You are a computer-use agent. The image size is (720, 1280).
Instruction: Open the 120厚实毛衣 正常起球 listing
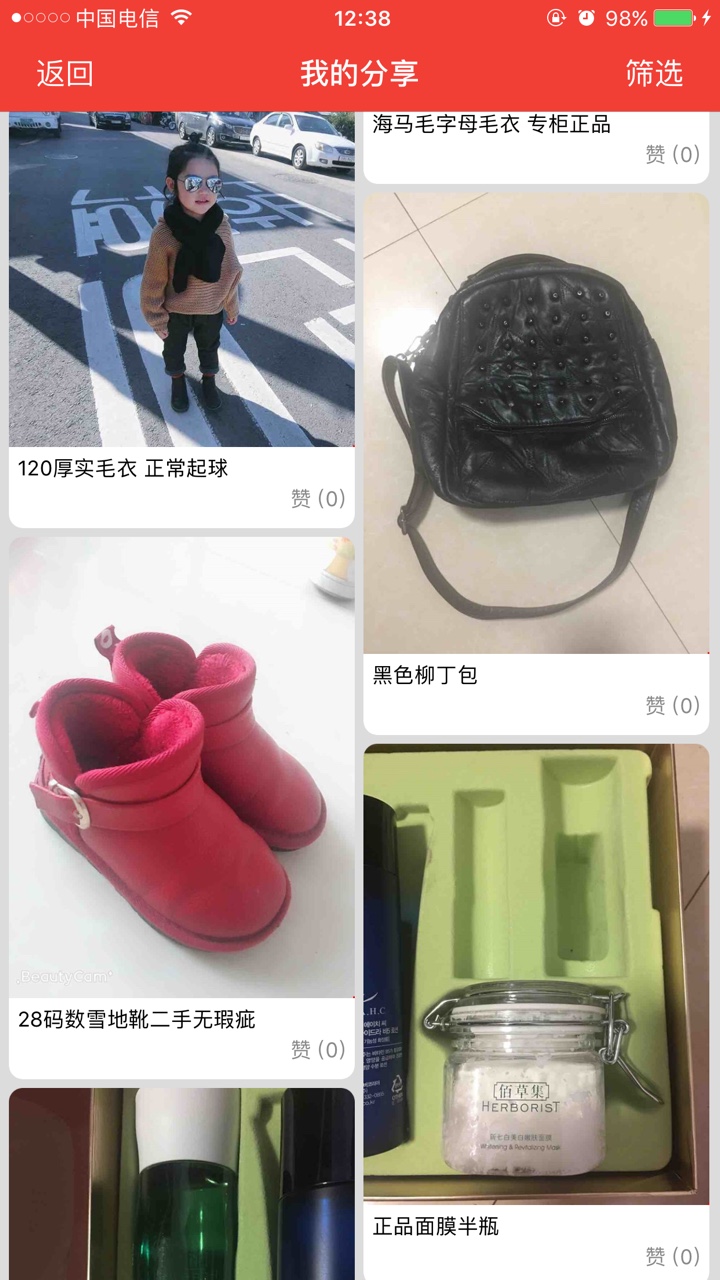[x=182, y=319]
